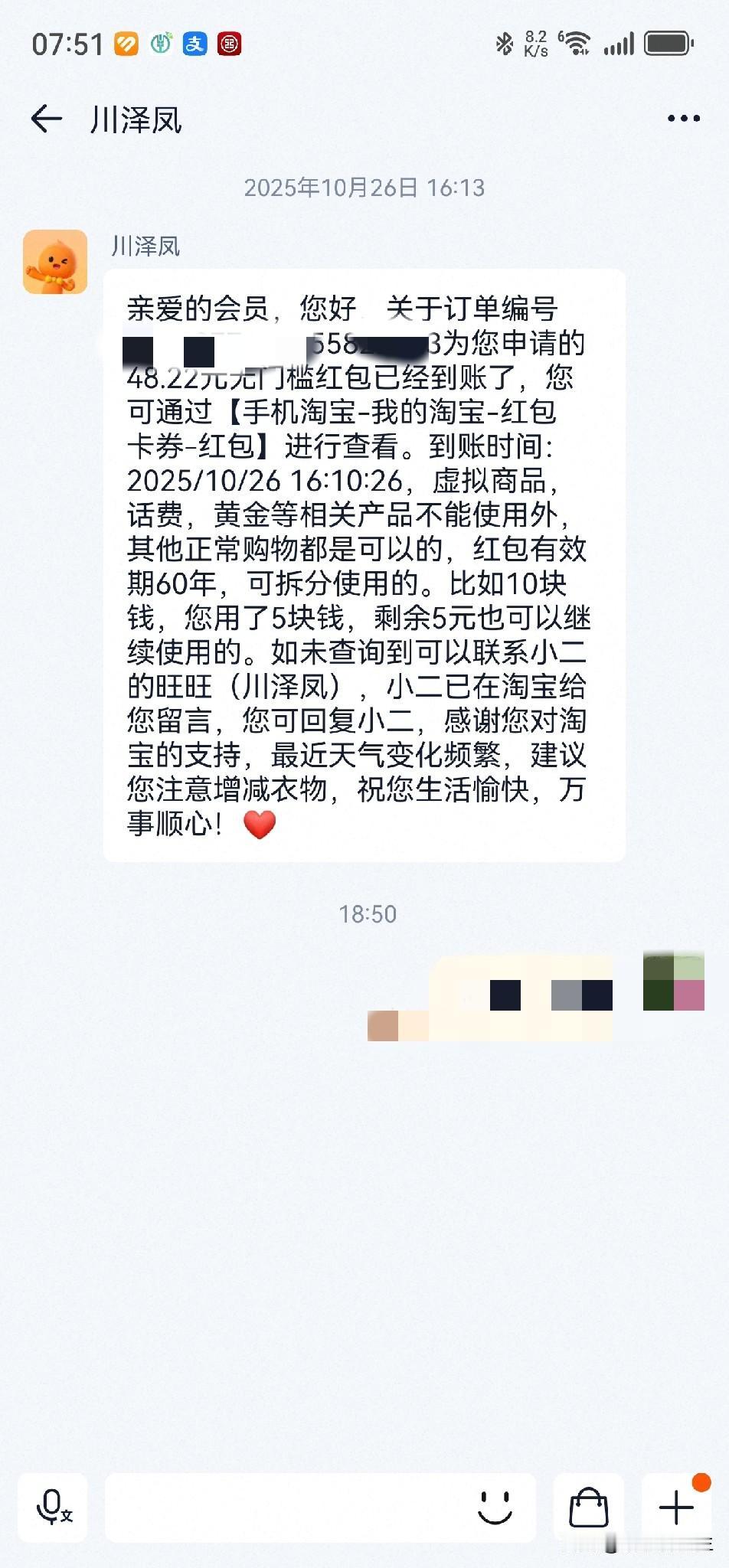Open the three-dot chat options menu
Image resolution: width=729 pixels, height=1568 pixels.
click(x=682, y=118)
